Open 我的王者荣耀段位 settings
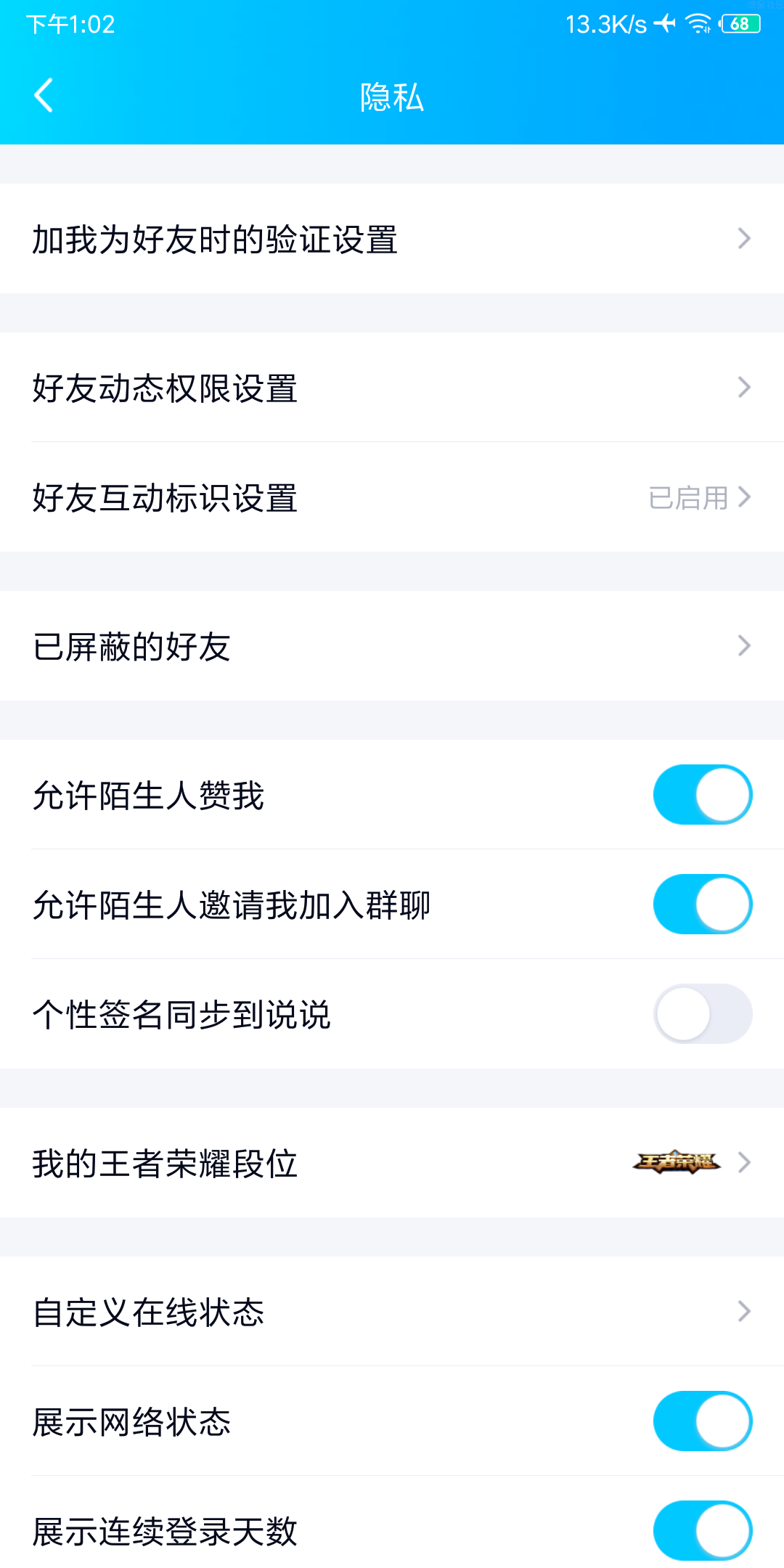 click(x=392, y=1163)
